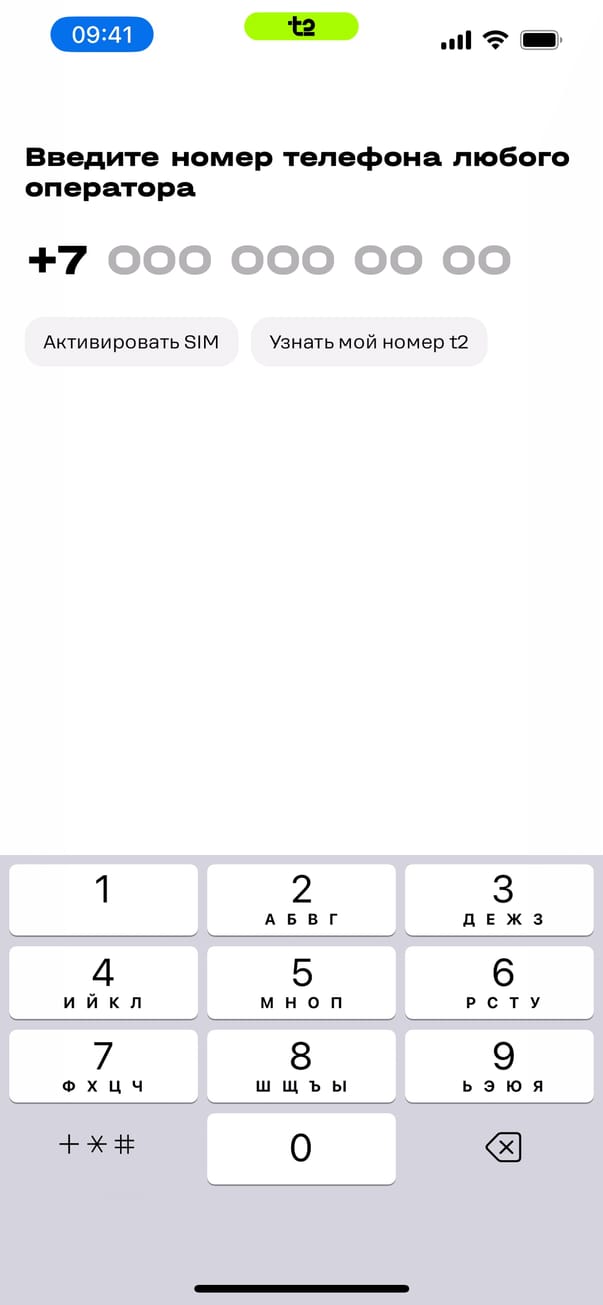The width and height of the screenshot is (603, 1305).
Task: Type digit 9 using the keypad
Action: (x=503, y=1066)
